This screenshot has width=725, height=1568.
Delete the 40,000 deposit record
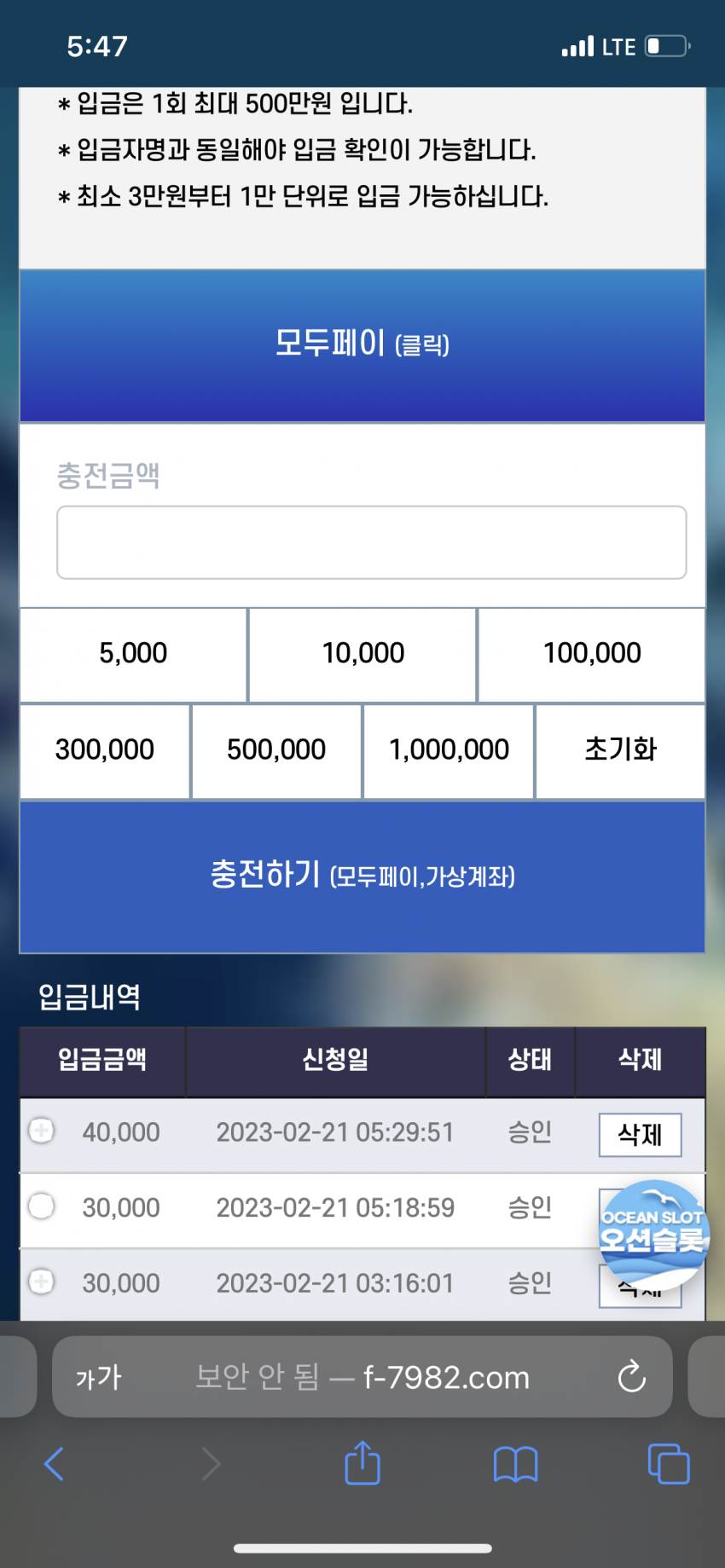click(640, 1134)
